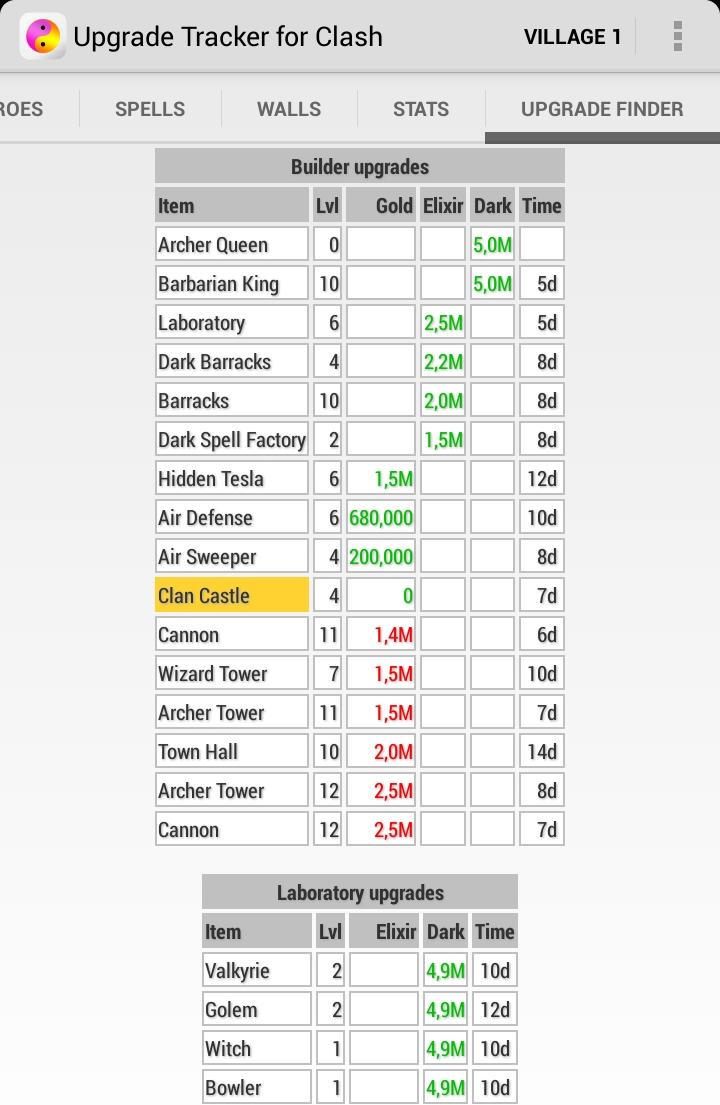Select the Witch dark elixir cost
The image size is (720, 1105).
point(444,1048)
